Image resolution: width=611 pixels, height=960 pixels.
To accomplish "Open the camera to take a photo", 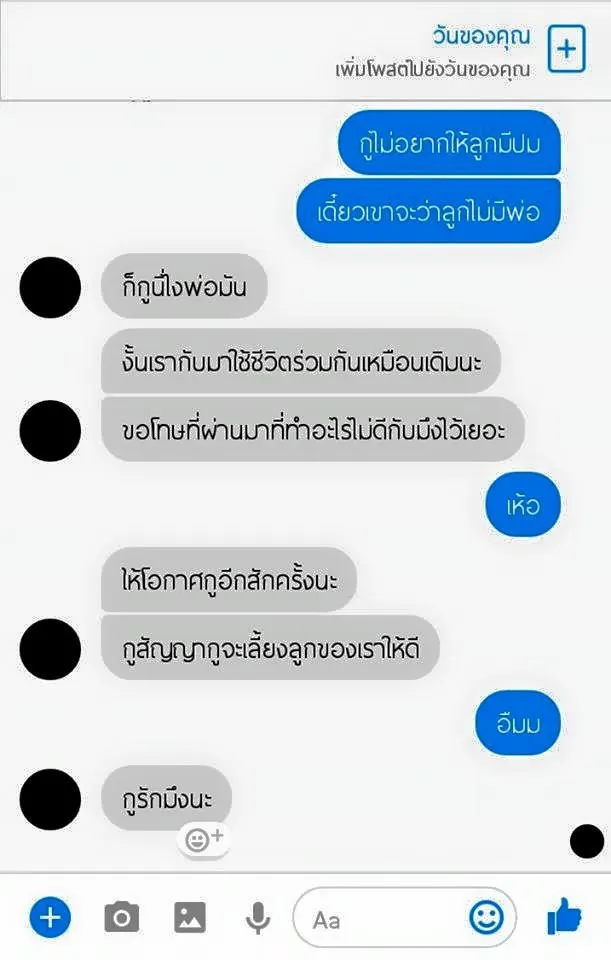I will [121, 916].
